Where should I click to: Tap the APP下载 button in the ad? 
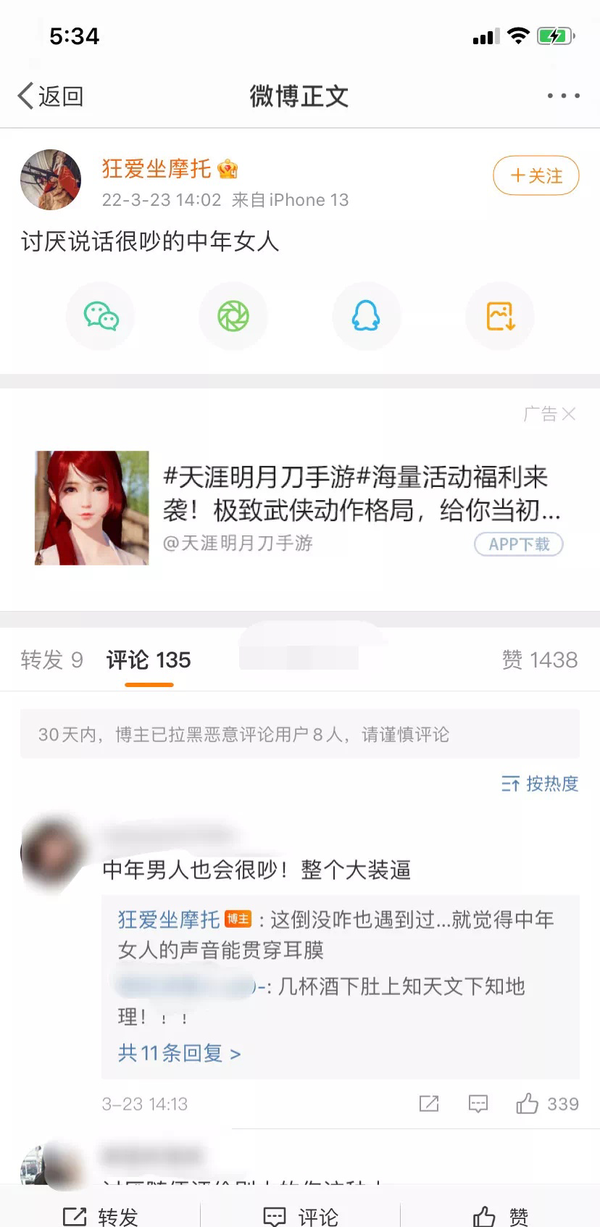519,544
